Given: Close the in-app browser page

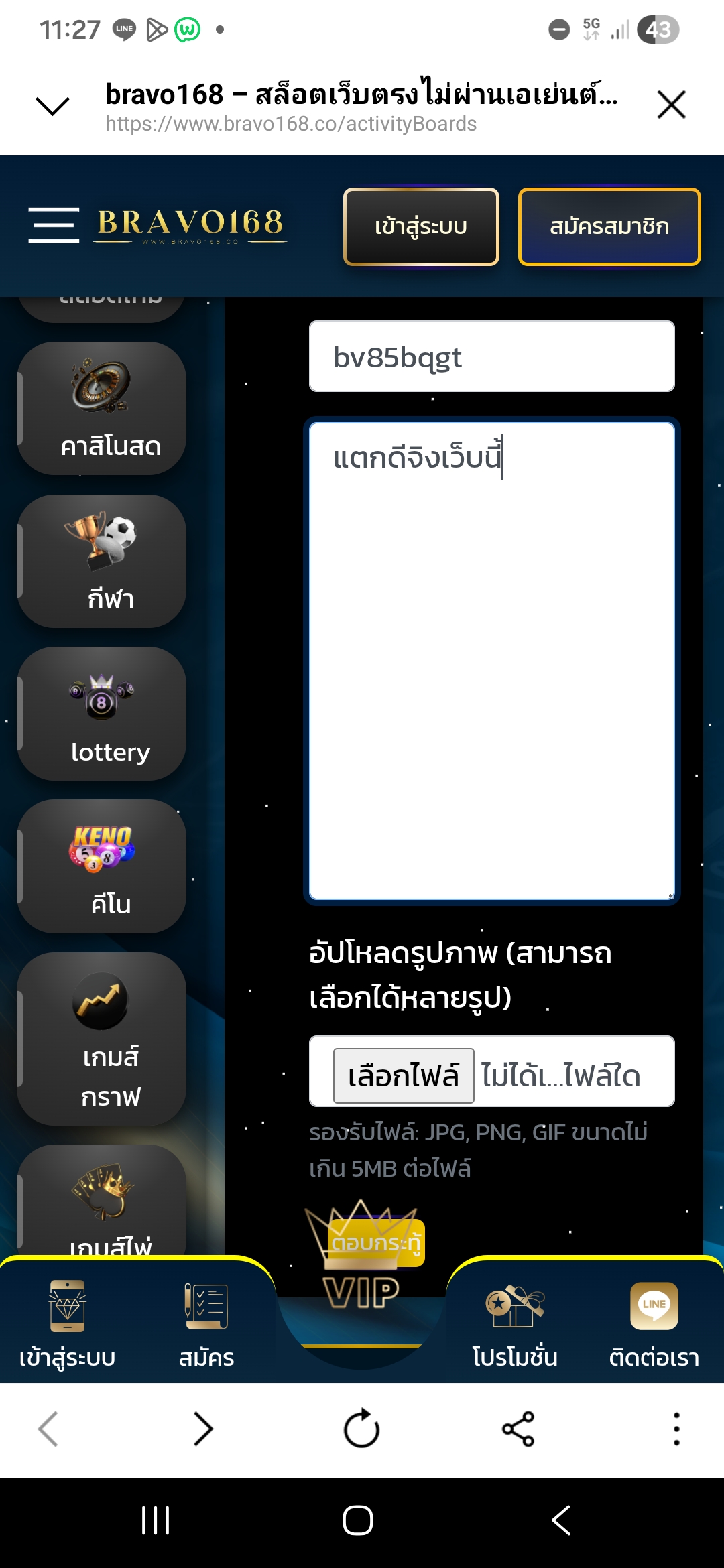Looking at the screenshot, I should pyautogui.click(x=671, y=105).
